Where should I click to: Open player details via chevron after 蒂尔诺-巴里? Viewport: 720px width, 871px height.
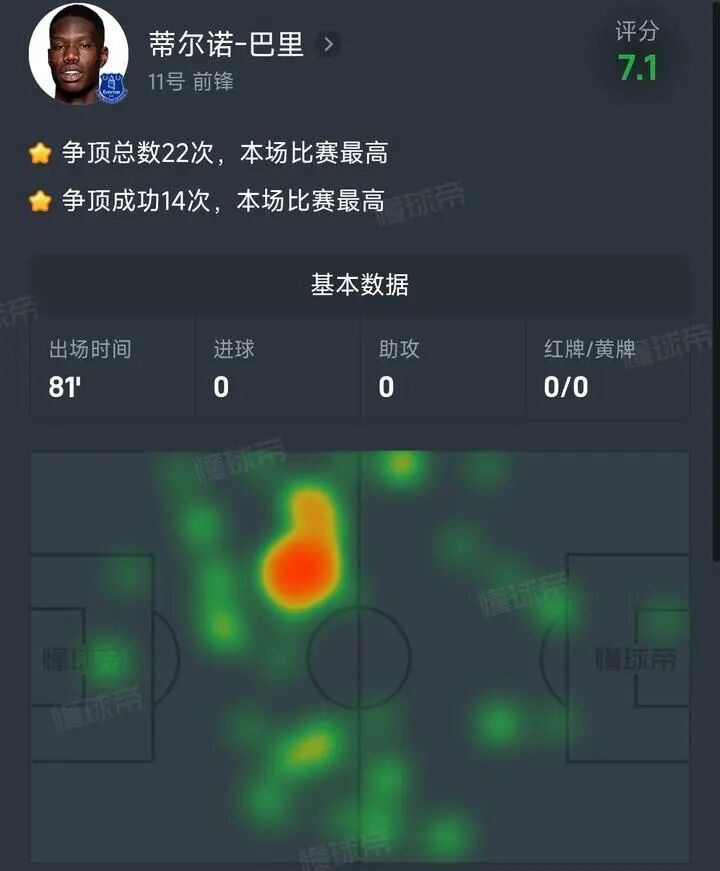click(329, 43)
